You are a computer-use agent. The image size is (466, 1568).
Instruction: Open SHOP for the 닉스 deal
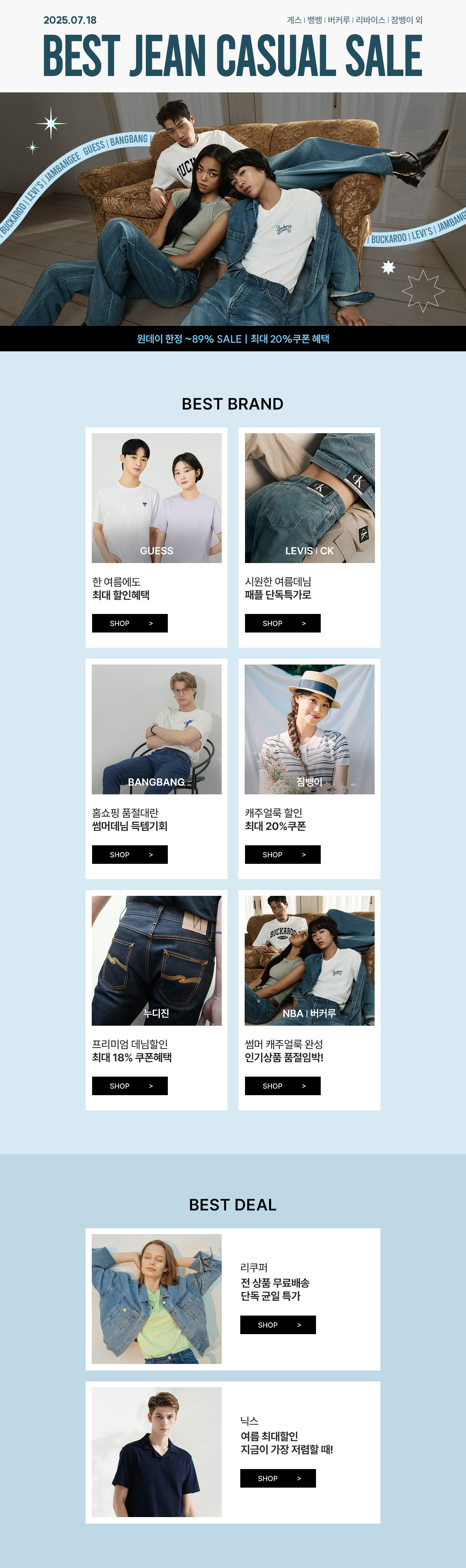click(278, 1479)
